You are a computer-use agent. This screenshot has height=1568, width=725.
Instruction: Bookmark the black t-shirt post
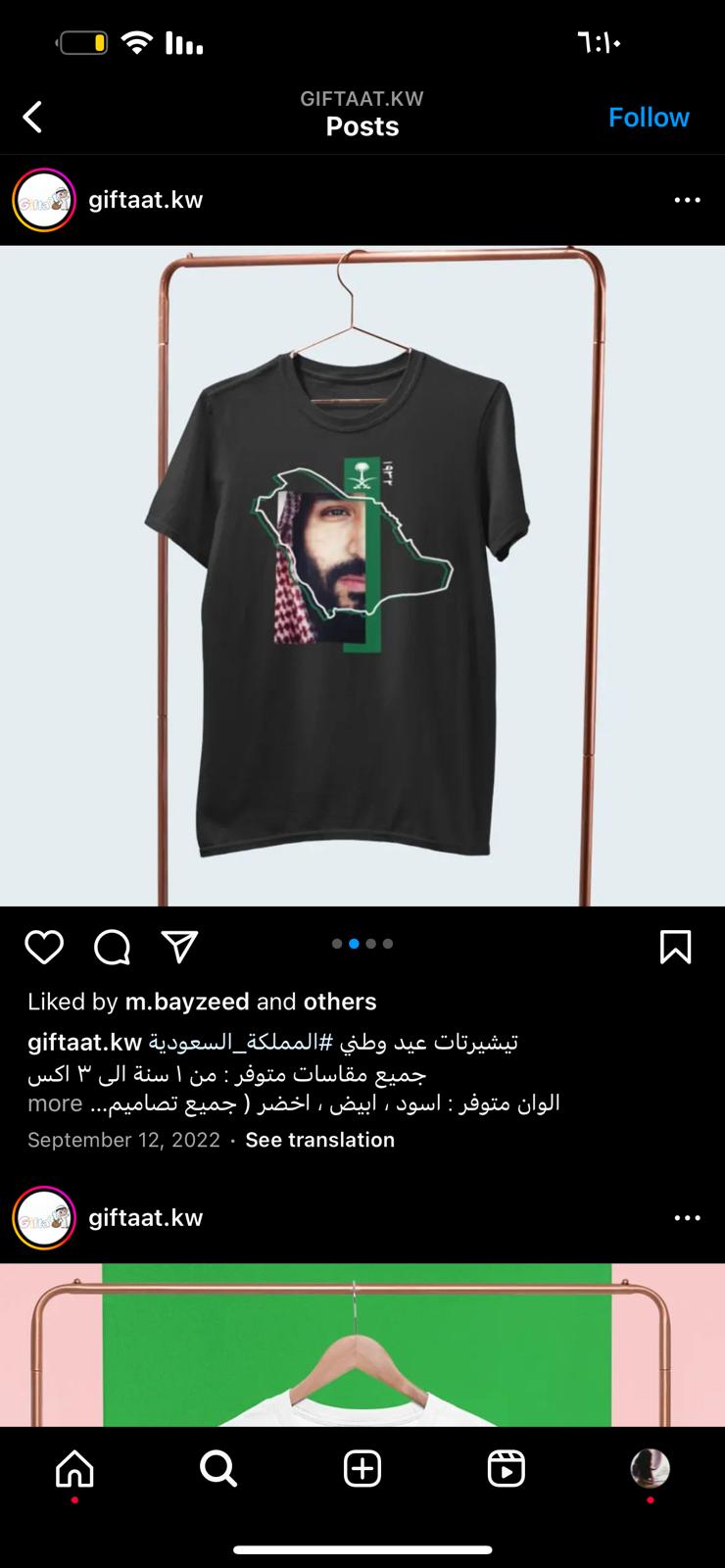(x=676, y=948)
